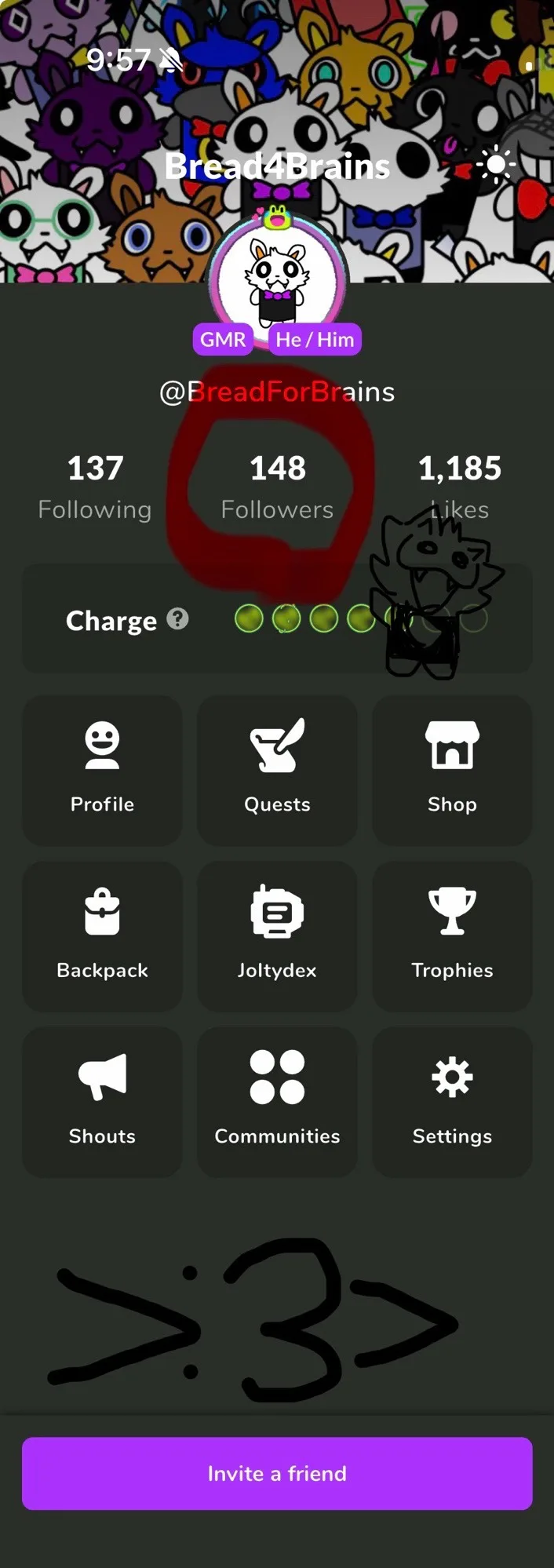The width and height of the screenshot is (554, 1568).
Task: Show Charge help info
Action: (178, 619)
